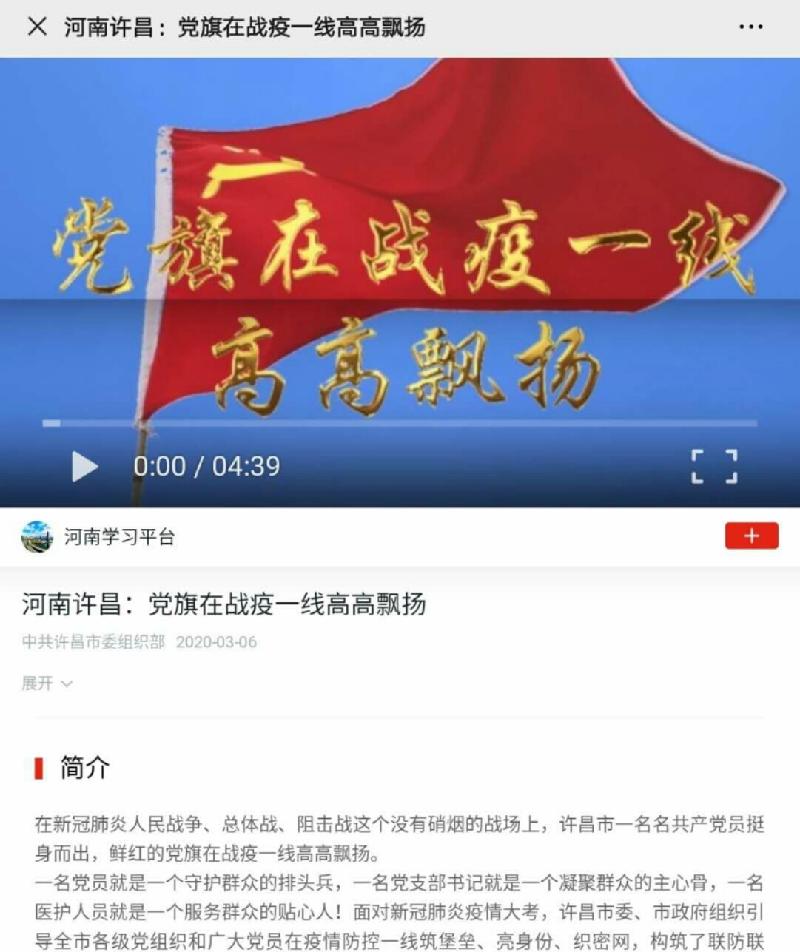Viewport: 800px width, 952px height.
Task: Play the video
Action: coord(85,466)
